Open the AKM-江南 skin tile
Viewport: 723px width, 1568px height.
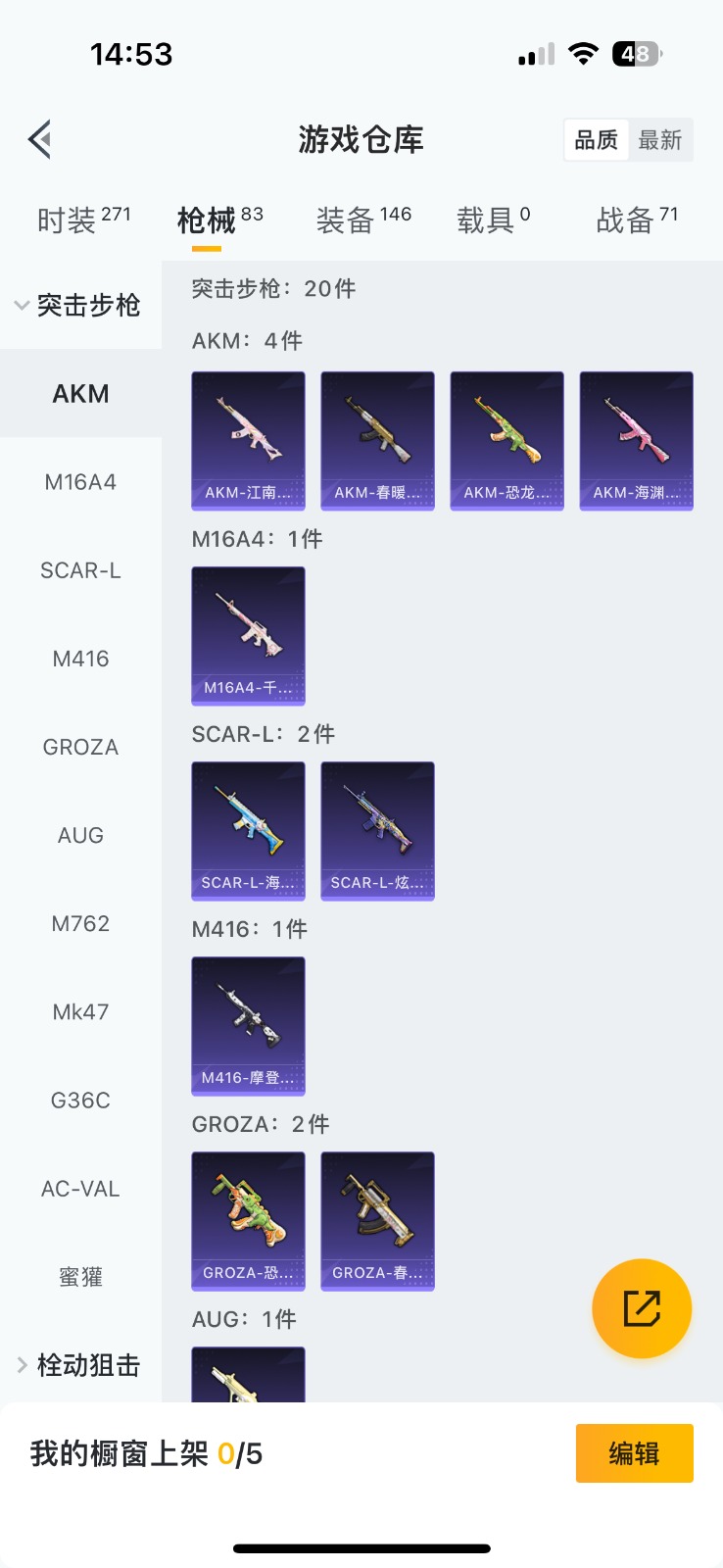click(248, 440)
